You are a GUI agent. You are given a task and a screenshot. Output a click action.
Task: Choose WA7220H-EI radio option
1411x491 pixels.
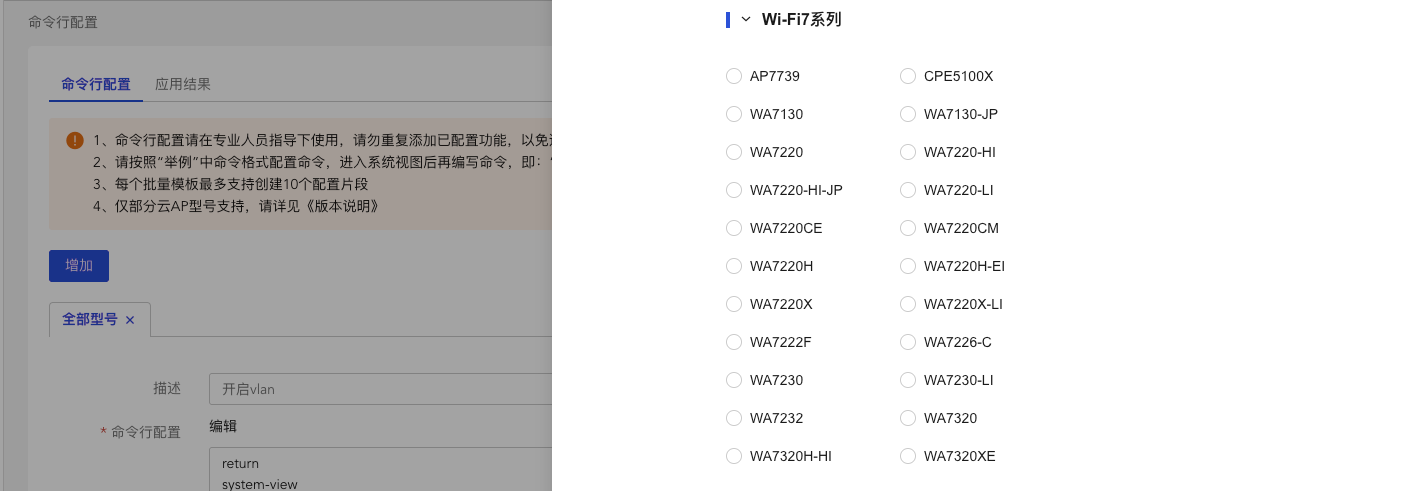click(908, 266)
